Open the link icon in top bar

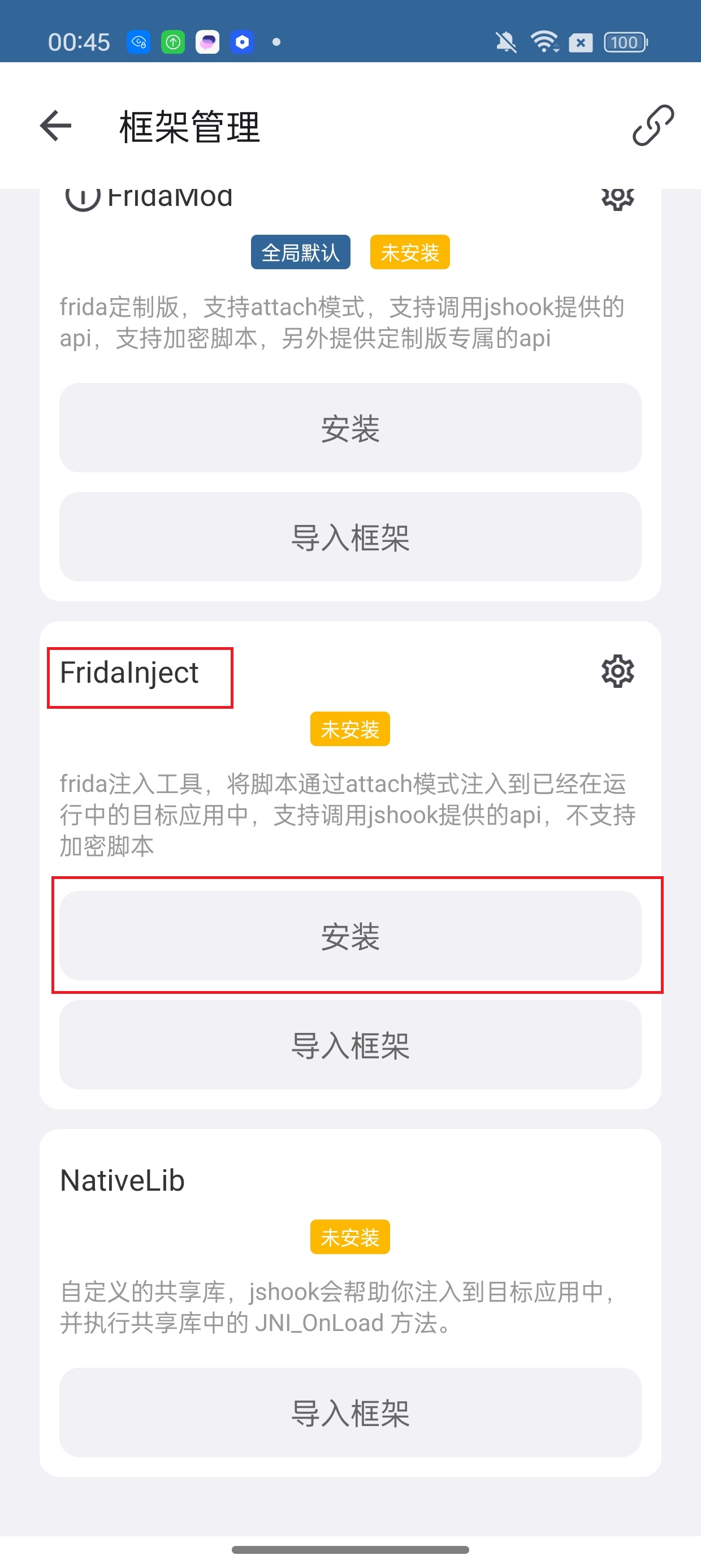click(653, 126)
